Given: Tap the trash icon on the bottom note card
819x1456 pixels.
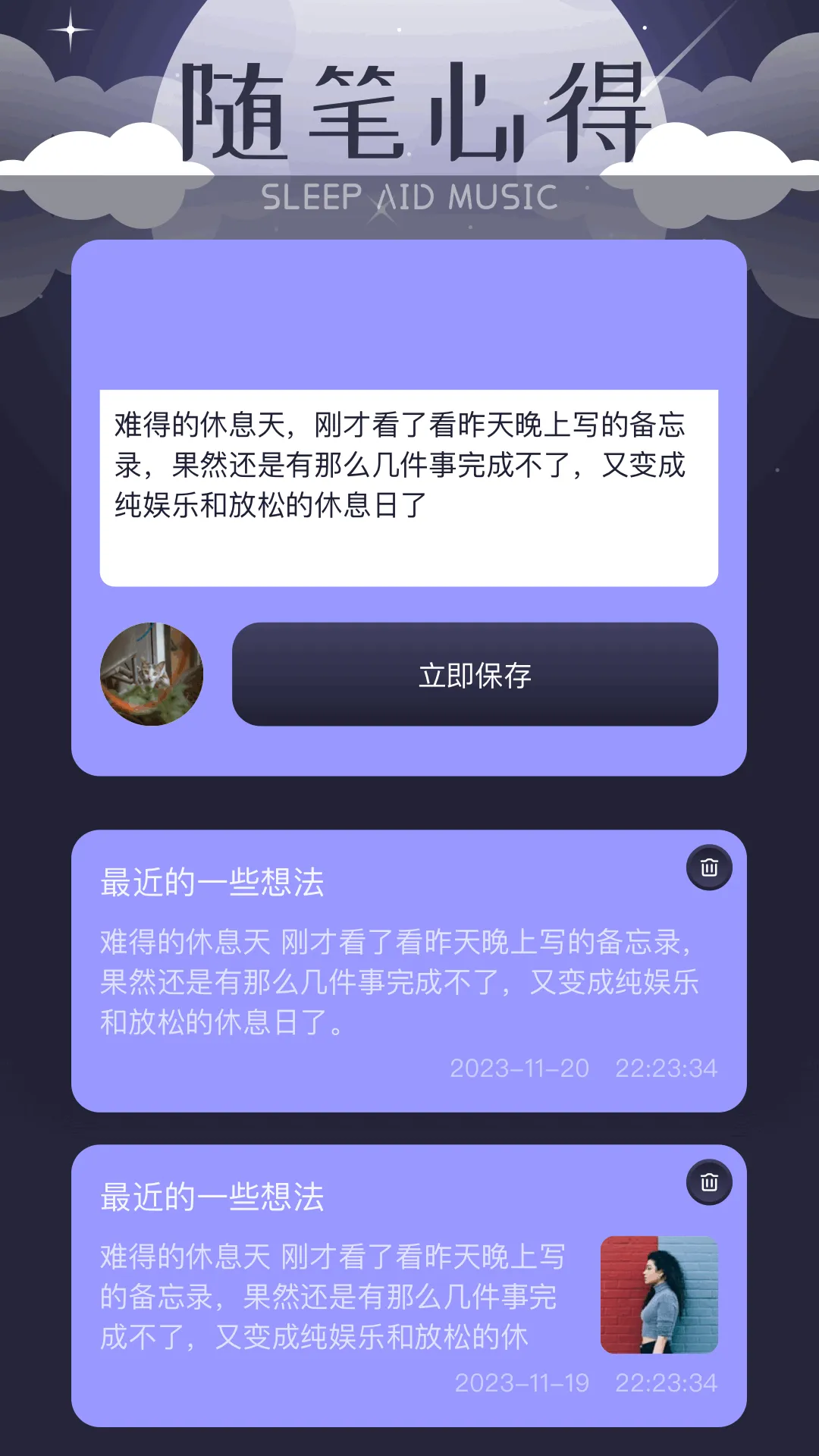Looking at the screenshot, I should pyautogui.click(x=708, y=1183).
